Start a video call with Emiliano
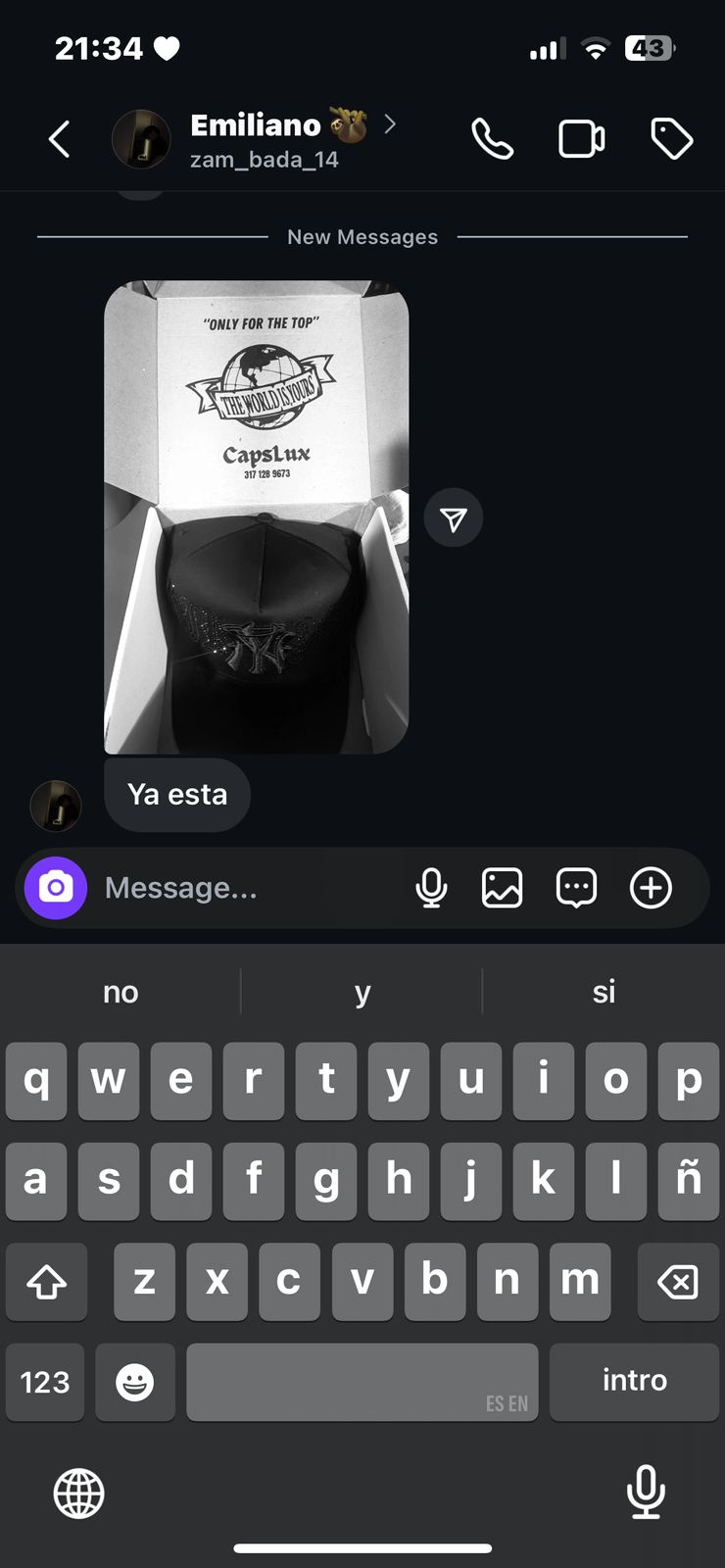 point(581,139)
